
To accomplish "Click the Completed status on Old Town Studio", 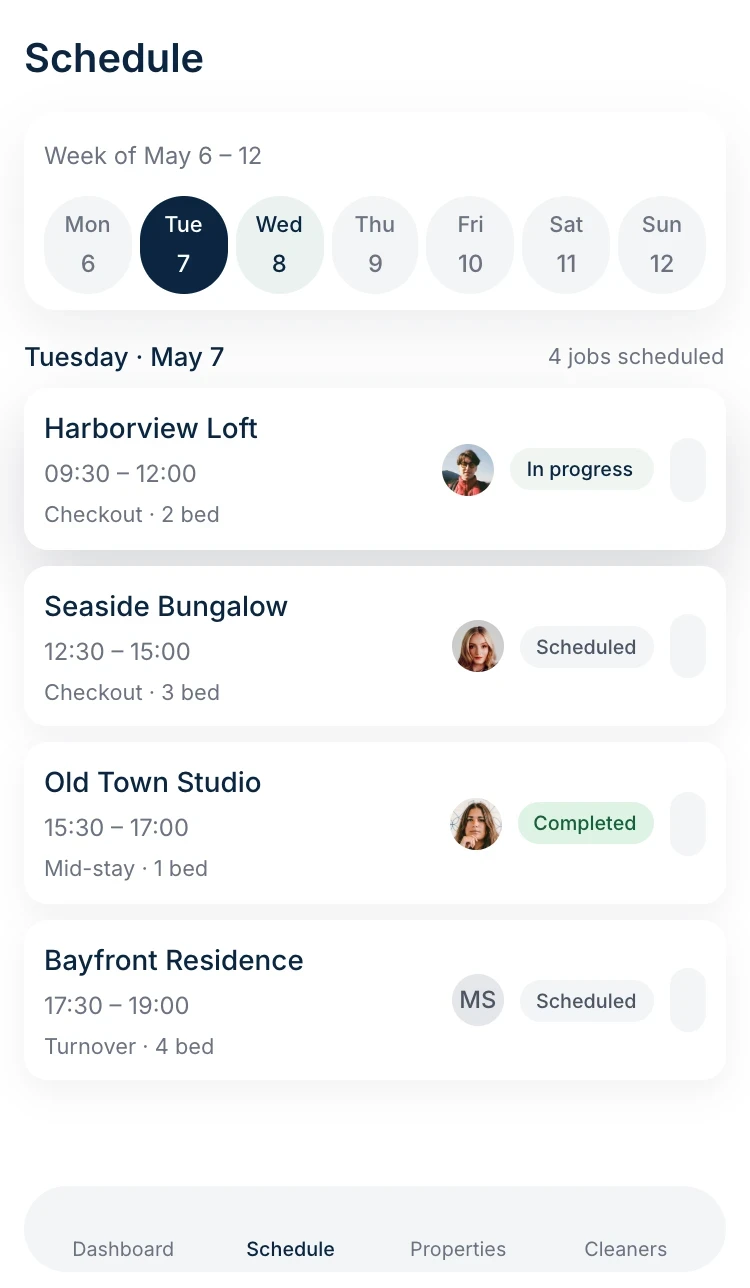I will (x=585, y=823).
